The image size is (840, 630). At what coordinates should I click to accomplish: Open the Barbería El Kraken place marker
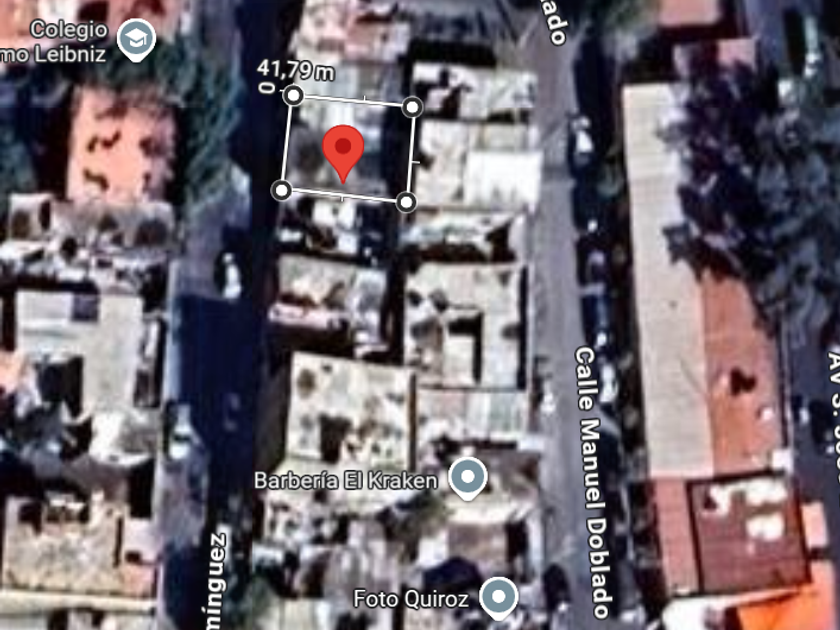click(x=467, y=479)
